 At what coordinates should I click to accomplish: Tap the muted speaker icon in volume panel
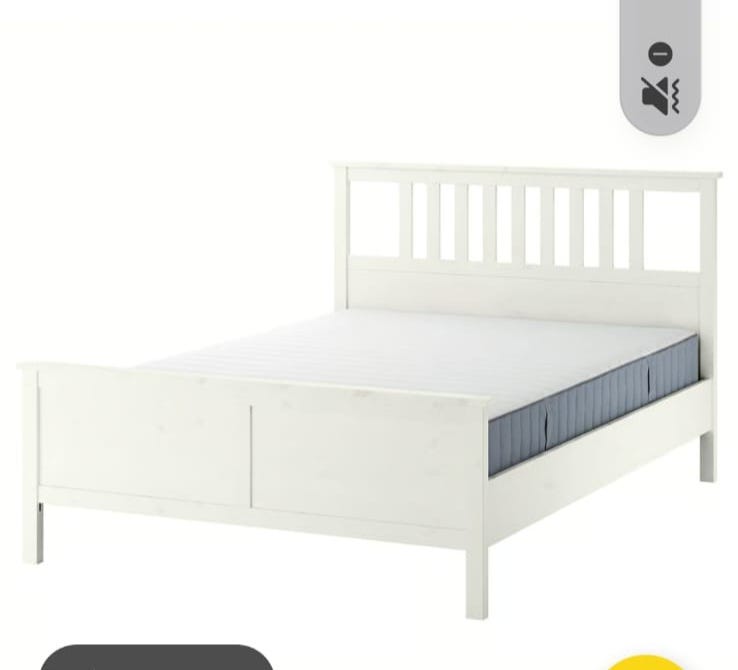(659, 96)
